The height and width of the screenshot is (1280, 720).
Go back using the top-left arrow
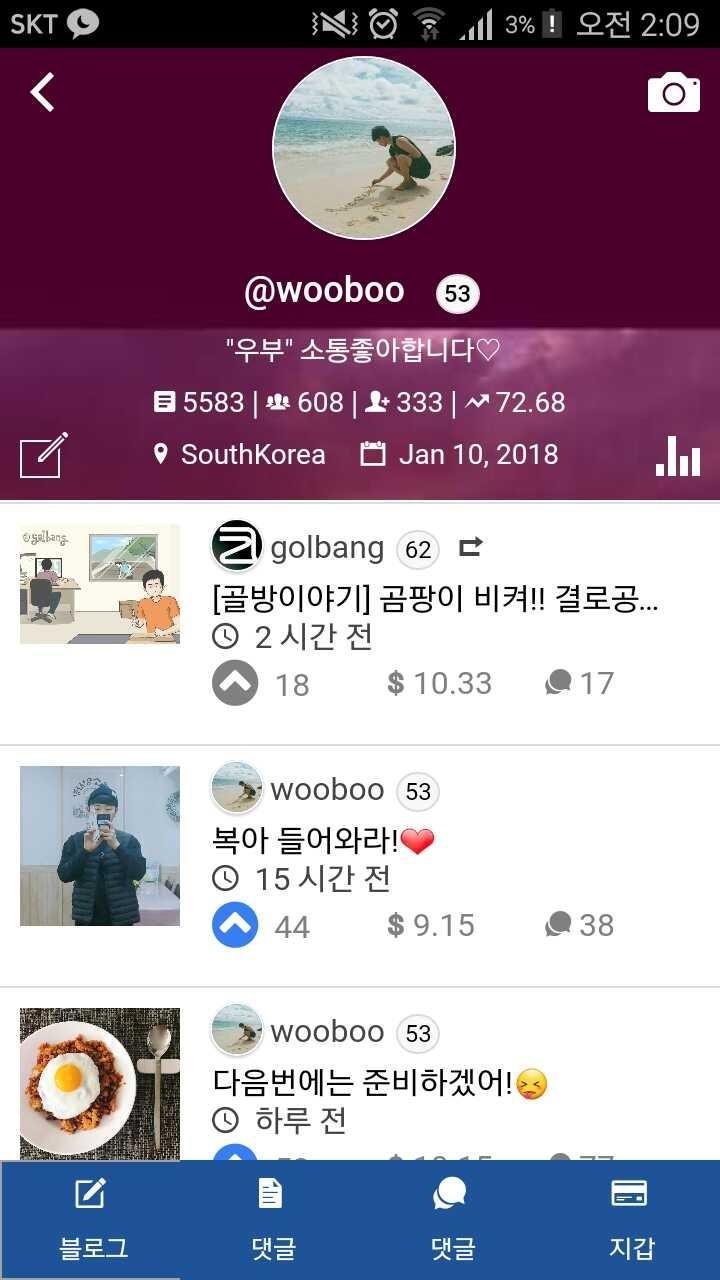coord(42,92)
